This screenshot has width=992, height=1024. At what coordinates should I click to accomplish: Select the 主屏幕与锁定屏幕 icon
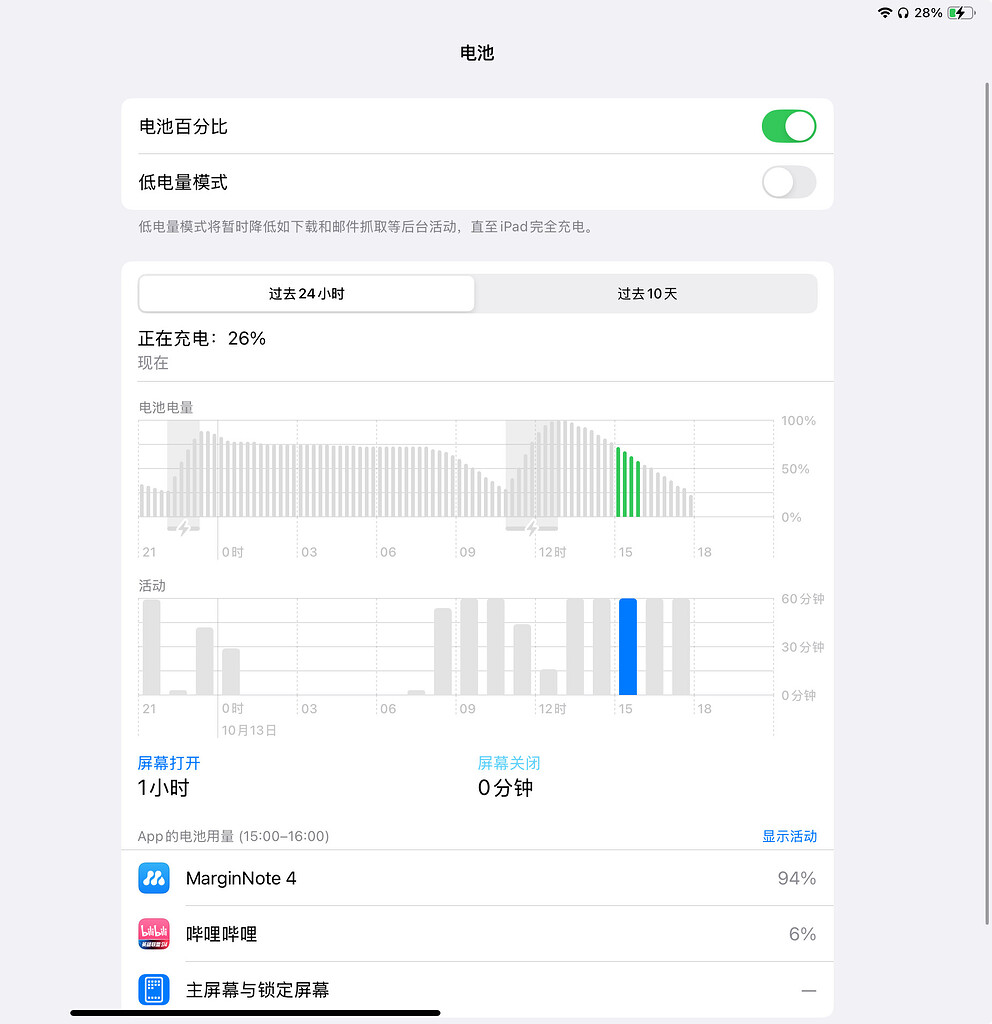(153, 990)
